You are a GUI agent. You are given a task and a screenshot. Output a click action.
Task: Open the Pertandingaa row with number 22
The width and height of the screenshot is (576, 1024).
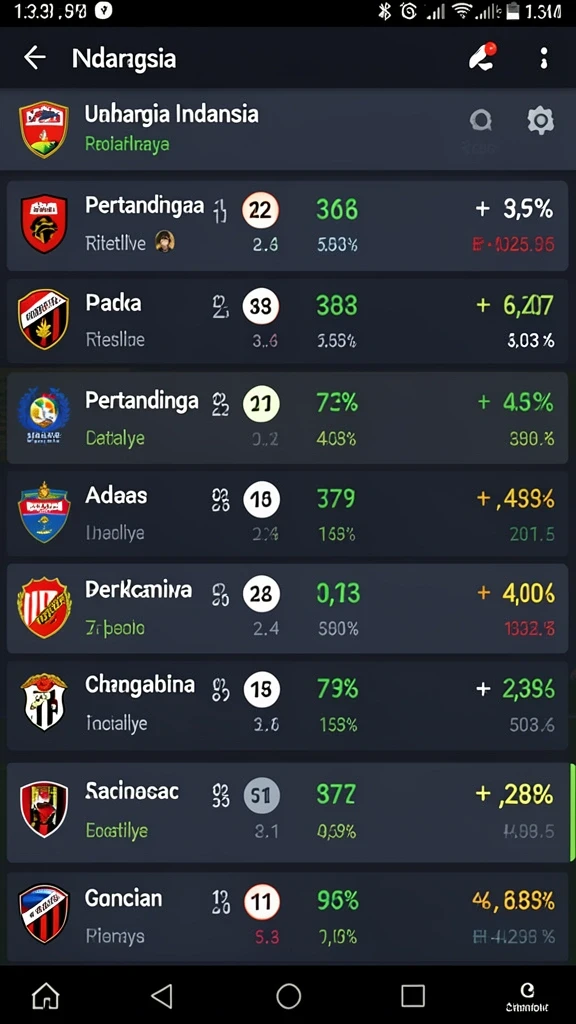pyautogui.click(x=287, y=226)
